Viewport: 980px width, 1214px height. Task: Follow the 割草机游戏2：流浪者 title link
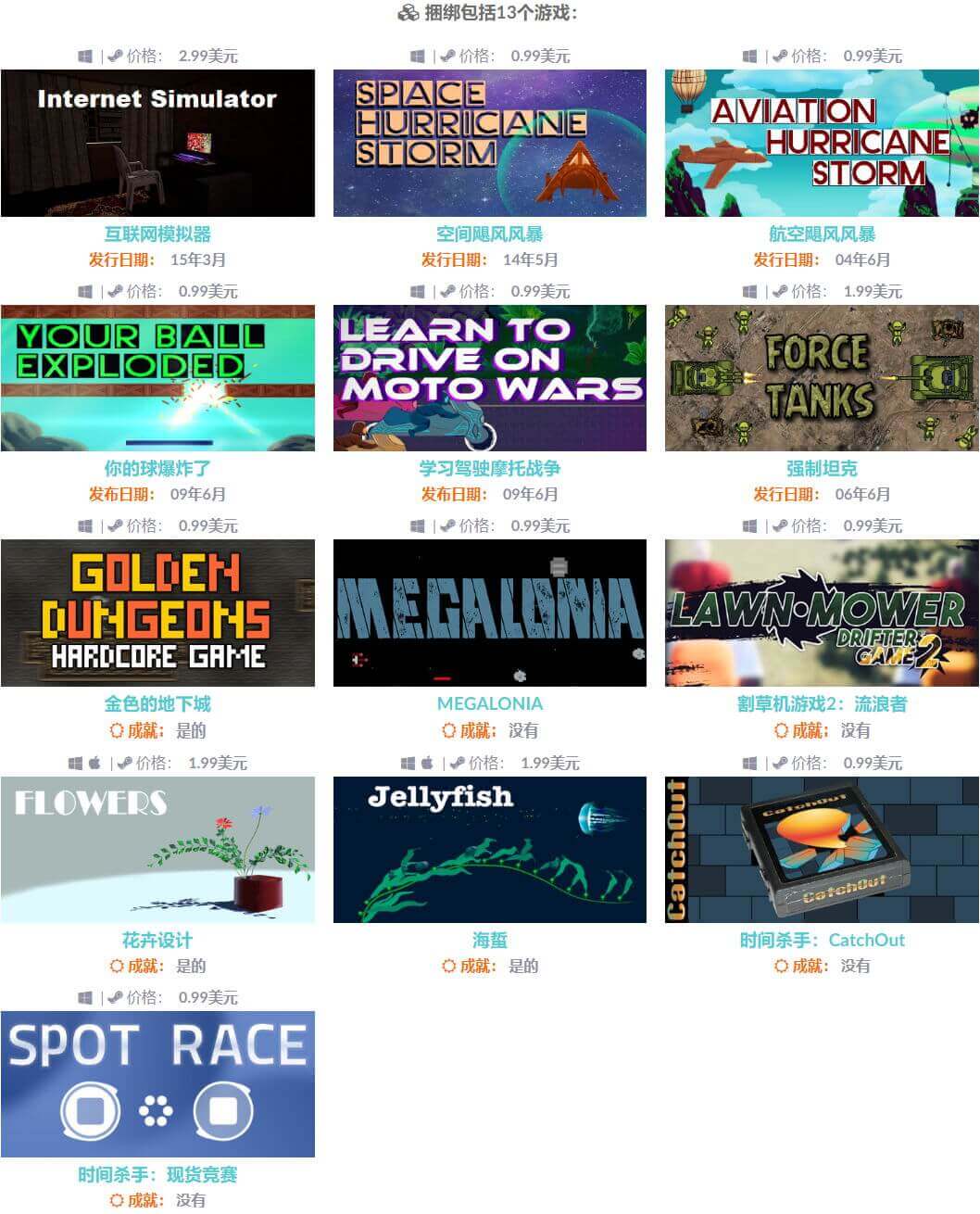pyautogui.click(x=822, y=703)
